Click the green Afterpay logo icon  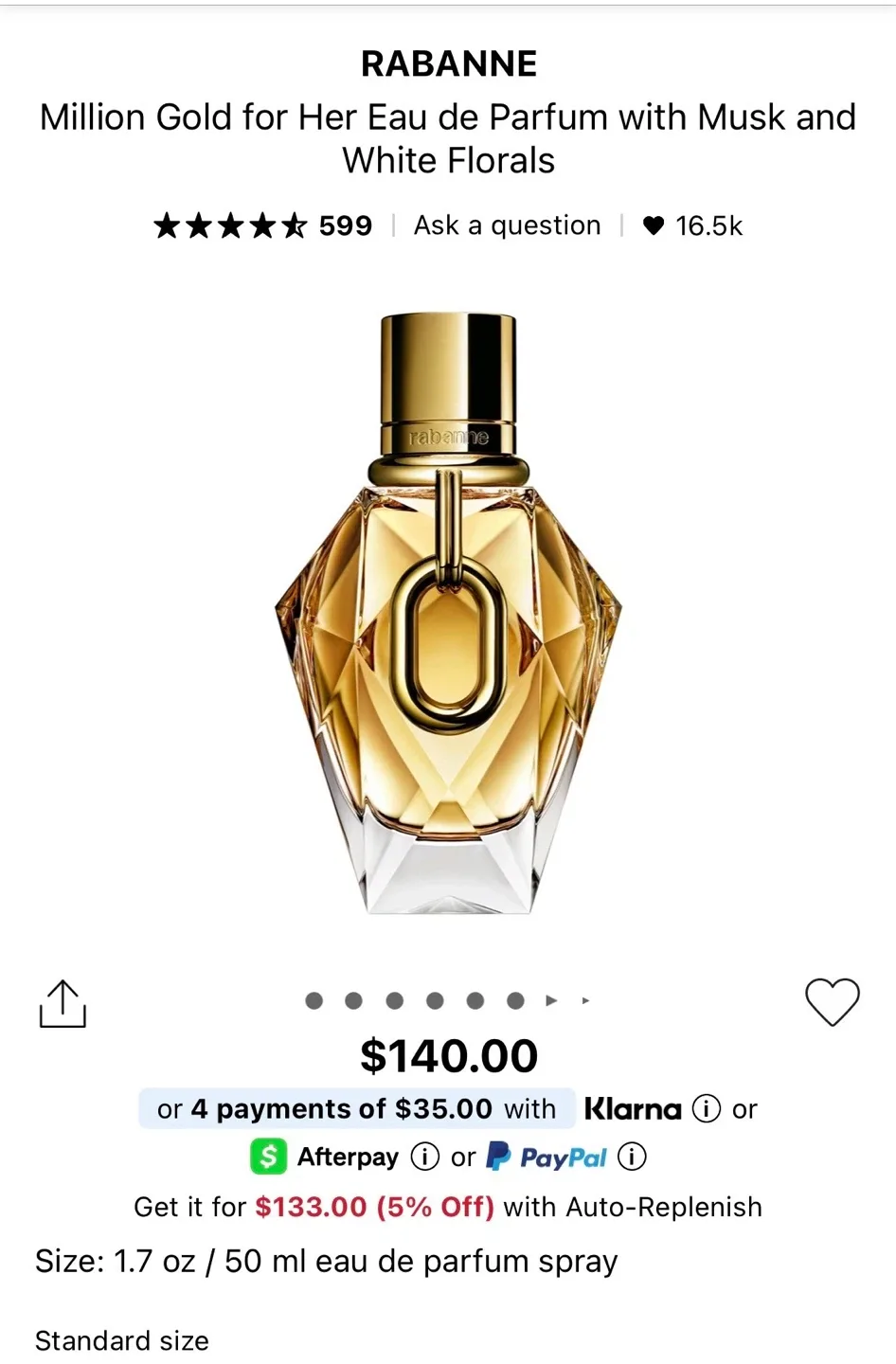click(268, 1157)
